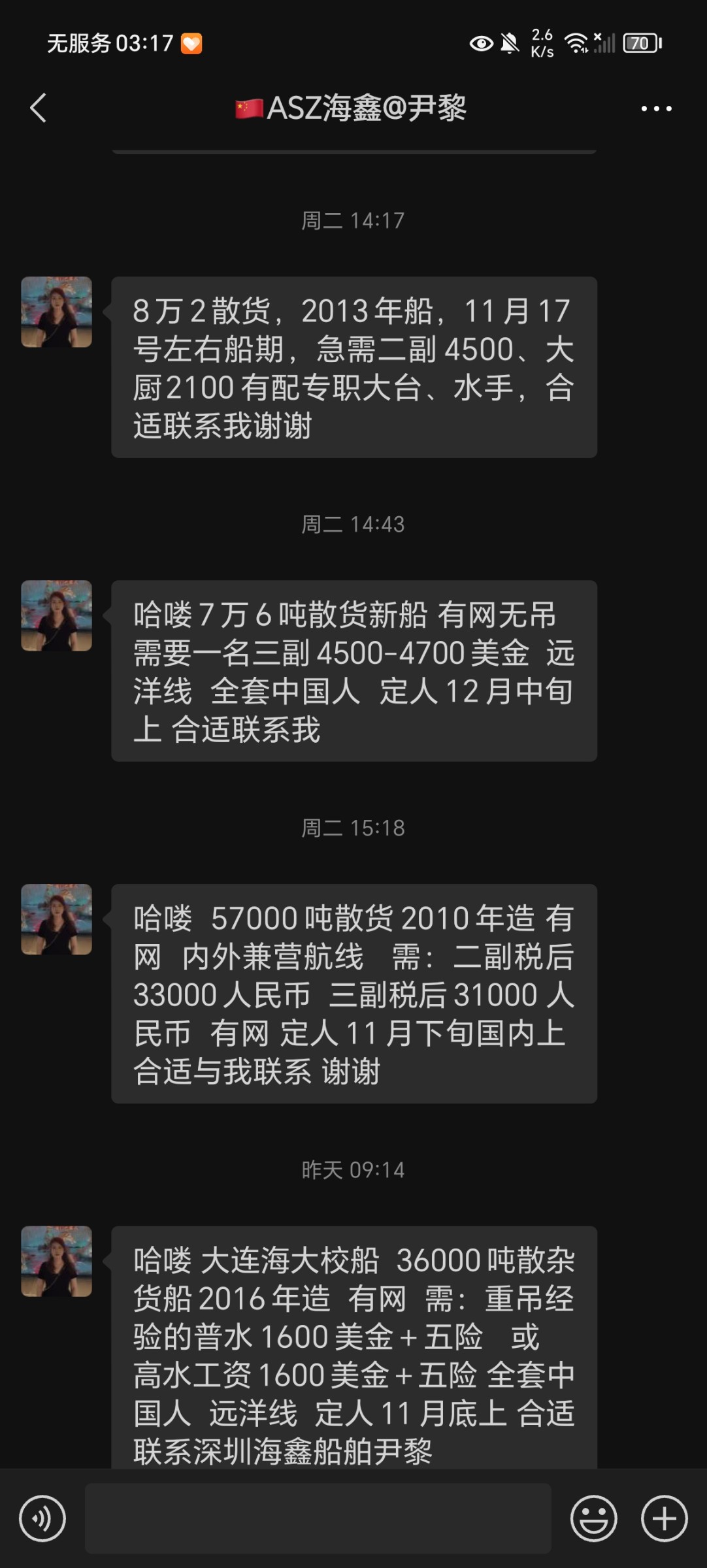Focus the message text field
Image resolution: width=707 pixels, height=1568 pixels.
(318, 1518)
